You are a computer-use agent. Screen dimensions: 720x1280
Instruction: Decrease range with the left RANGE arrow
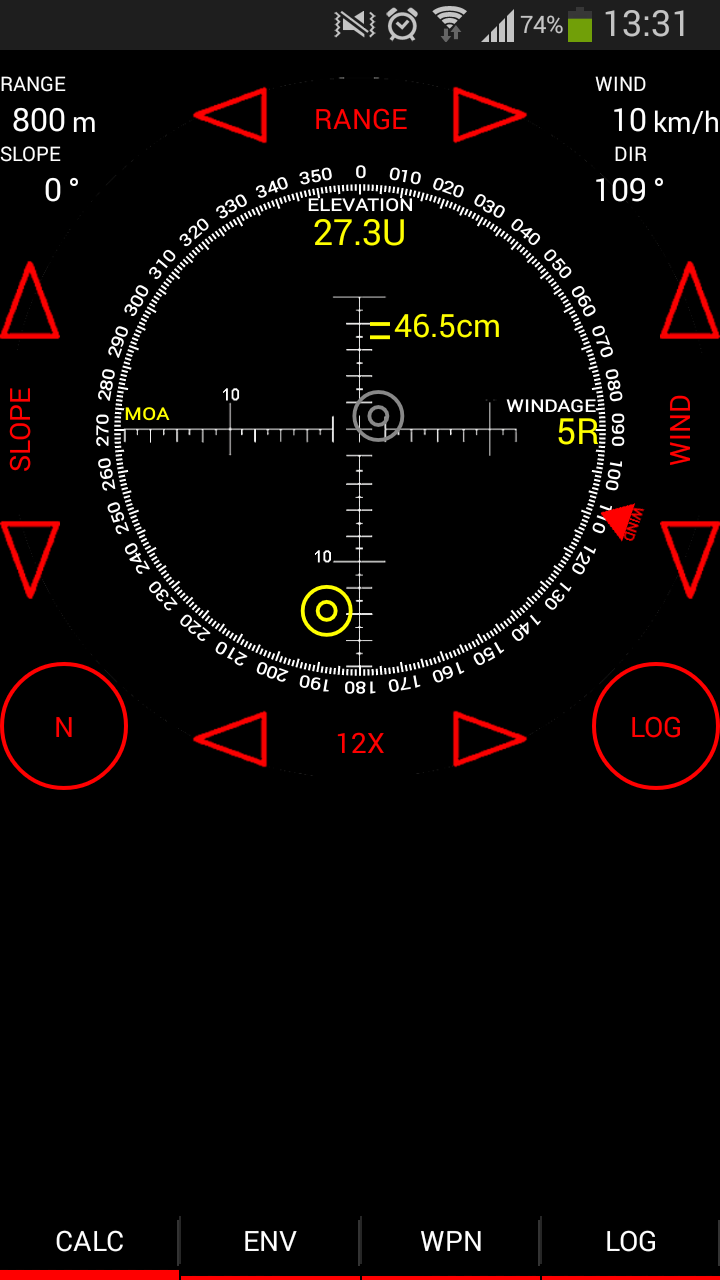[x=235, y=115]
